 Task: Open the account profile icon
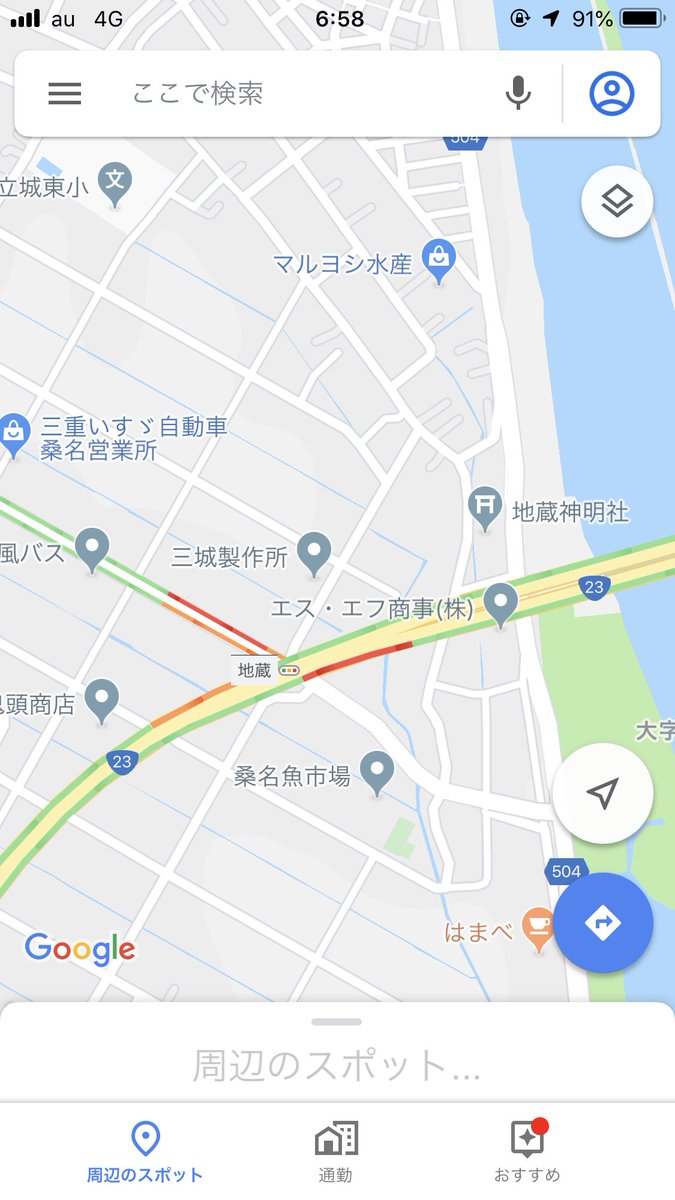[x=611, y=93]
